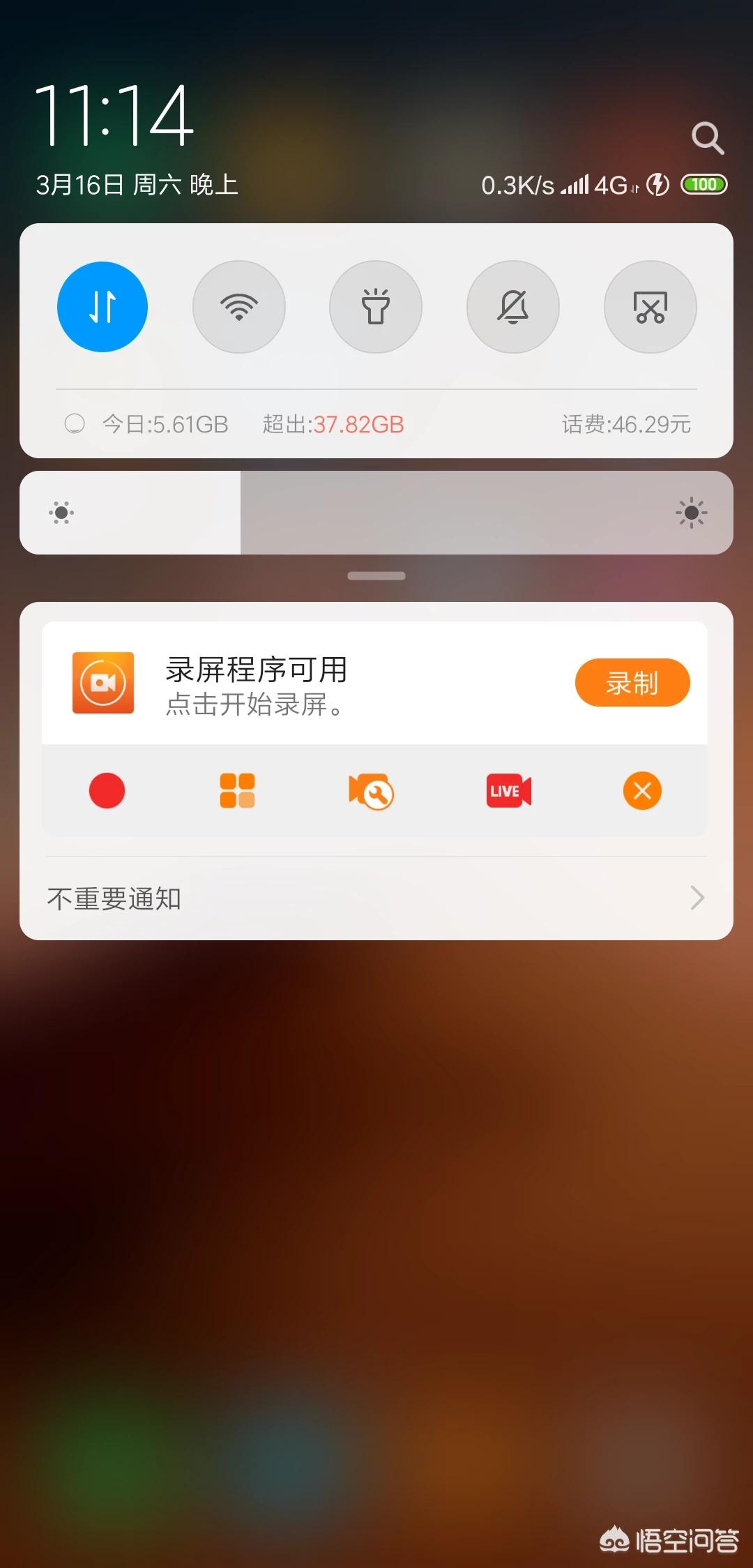Close the recorder with orange X
The height and width of the screenshot is (1568, 753).
[642, 791]
